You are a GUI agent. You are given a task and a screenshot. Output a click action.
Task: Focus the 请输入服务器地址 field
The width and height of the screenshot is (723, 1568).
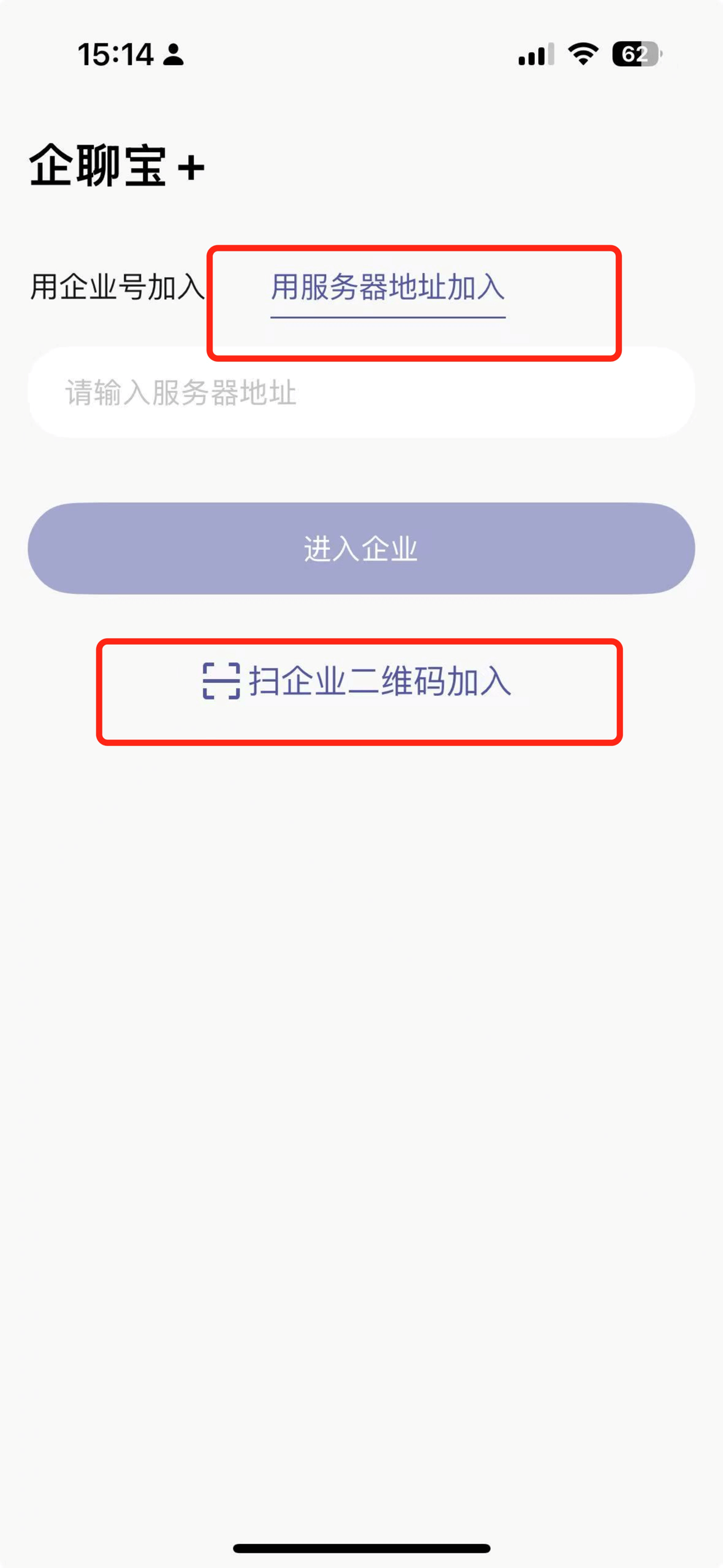pyautogui.click(x=361, y=392)
